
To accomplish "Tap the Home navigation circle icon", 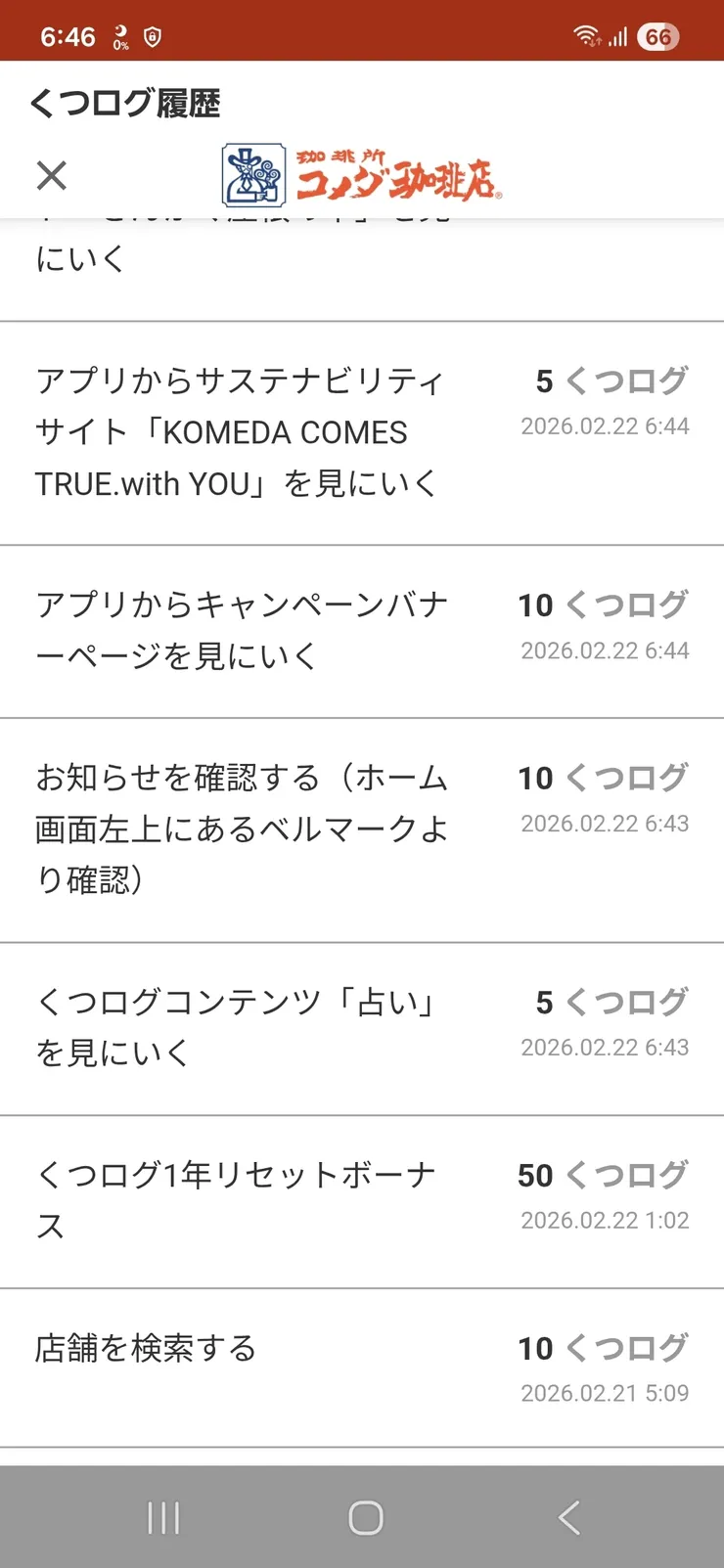I will [364, 1518].
